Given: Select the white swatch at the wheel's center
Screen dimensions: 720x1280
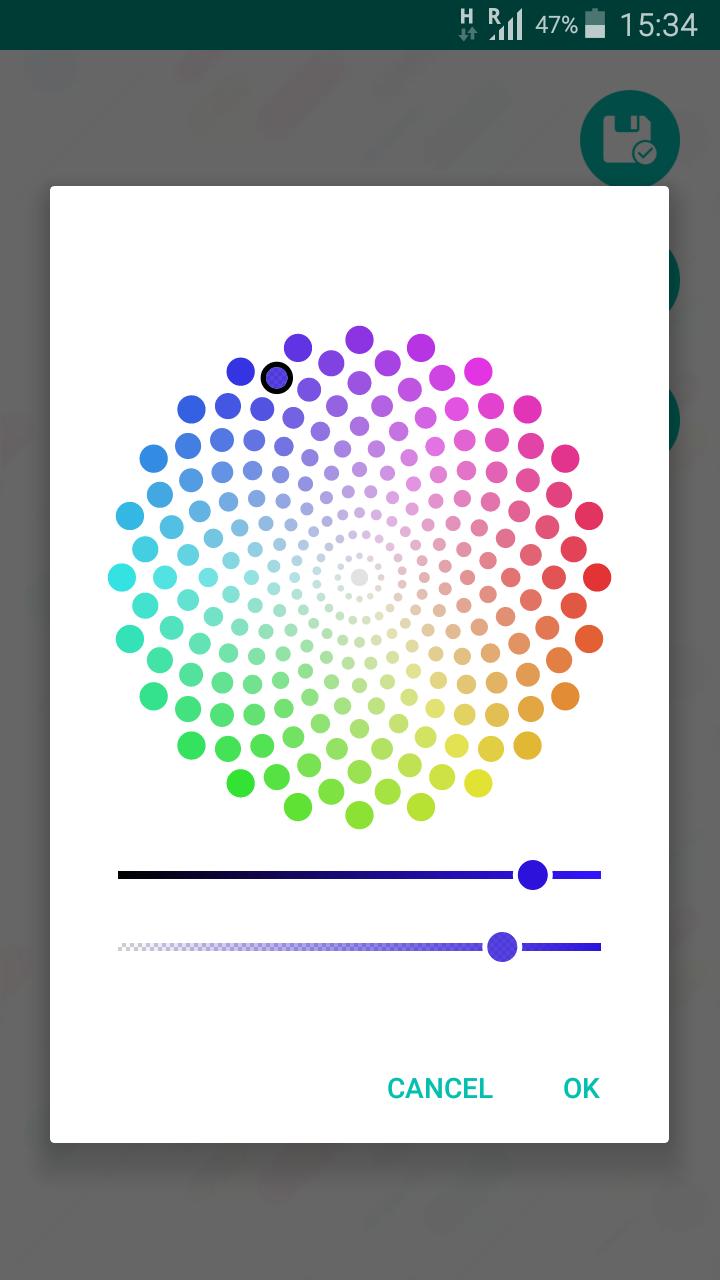Looking at the screenshot, I should (359, 577).
